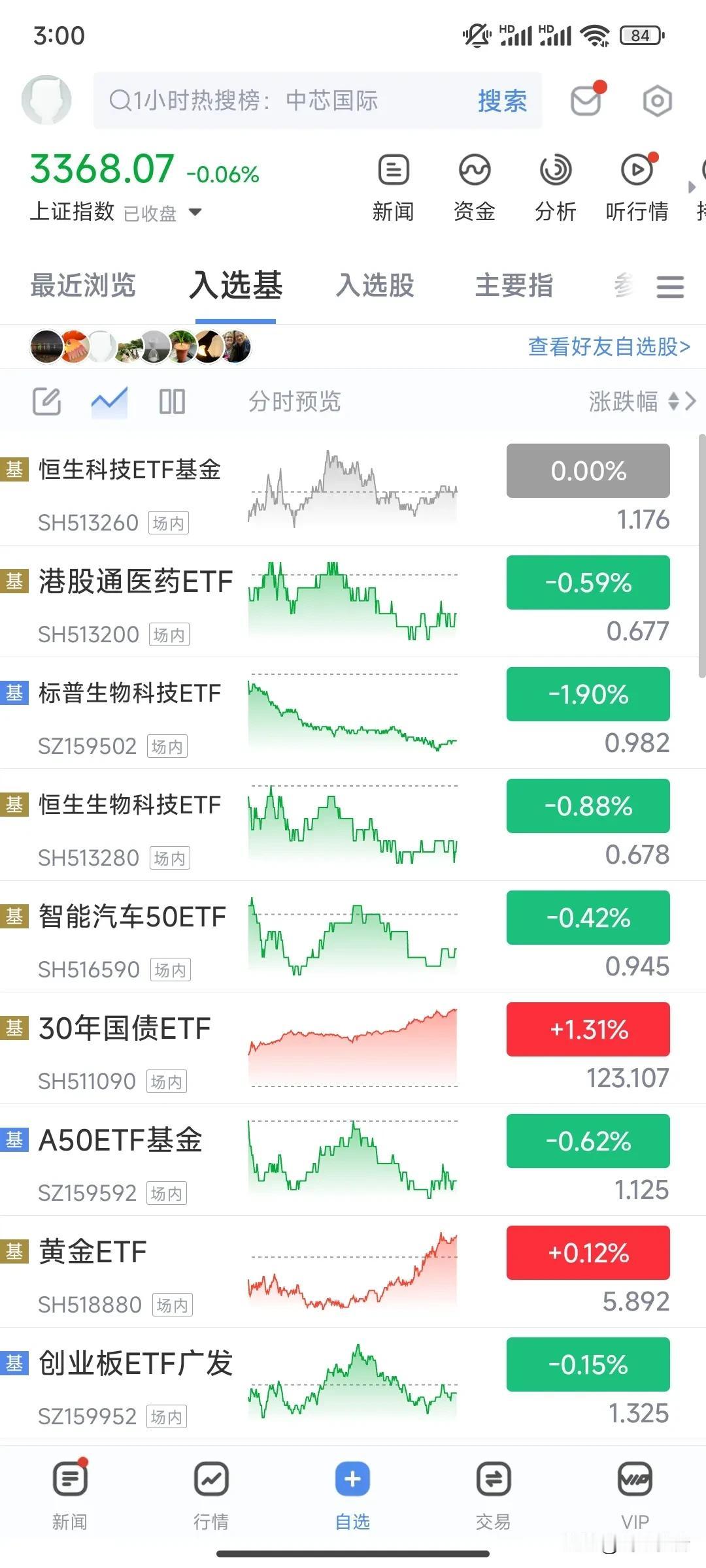
Task: Open 查看好友自选股 link
Action: [x=609, y=346]
